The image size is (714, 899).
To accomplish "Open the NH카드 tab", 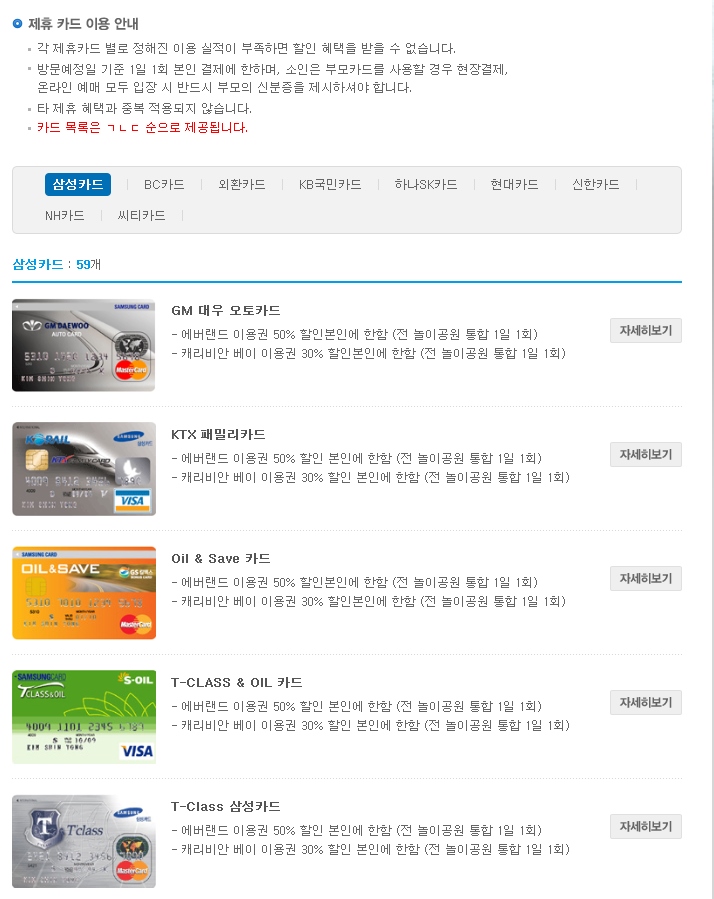I will point(65,215).
